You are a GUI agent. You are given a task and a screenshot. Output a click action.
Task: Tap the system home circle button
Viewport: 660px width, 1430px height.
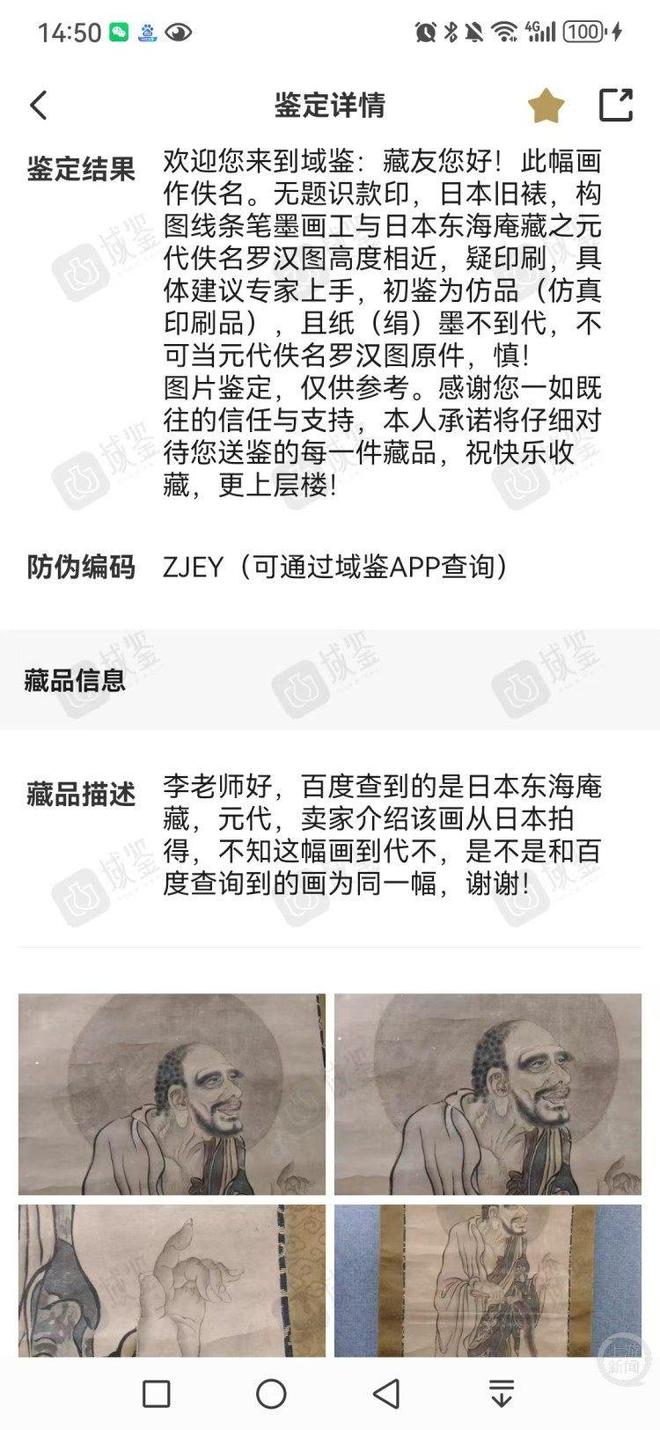pyautogui.click(x=271, y=1393)
